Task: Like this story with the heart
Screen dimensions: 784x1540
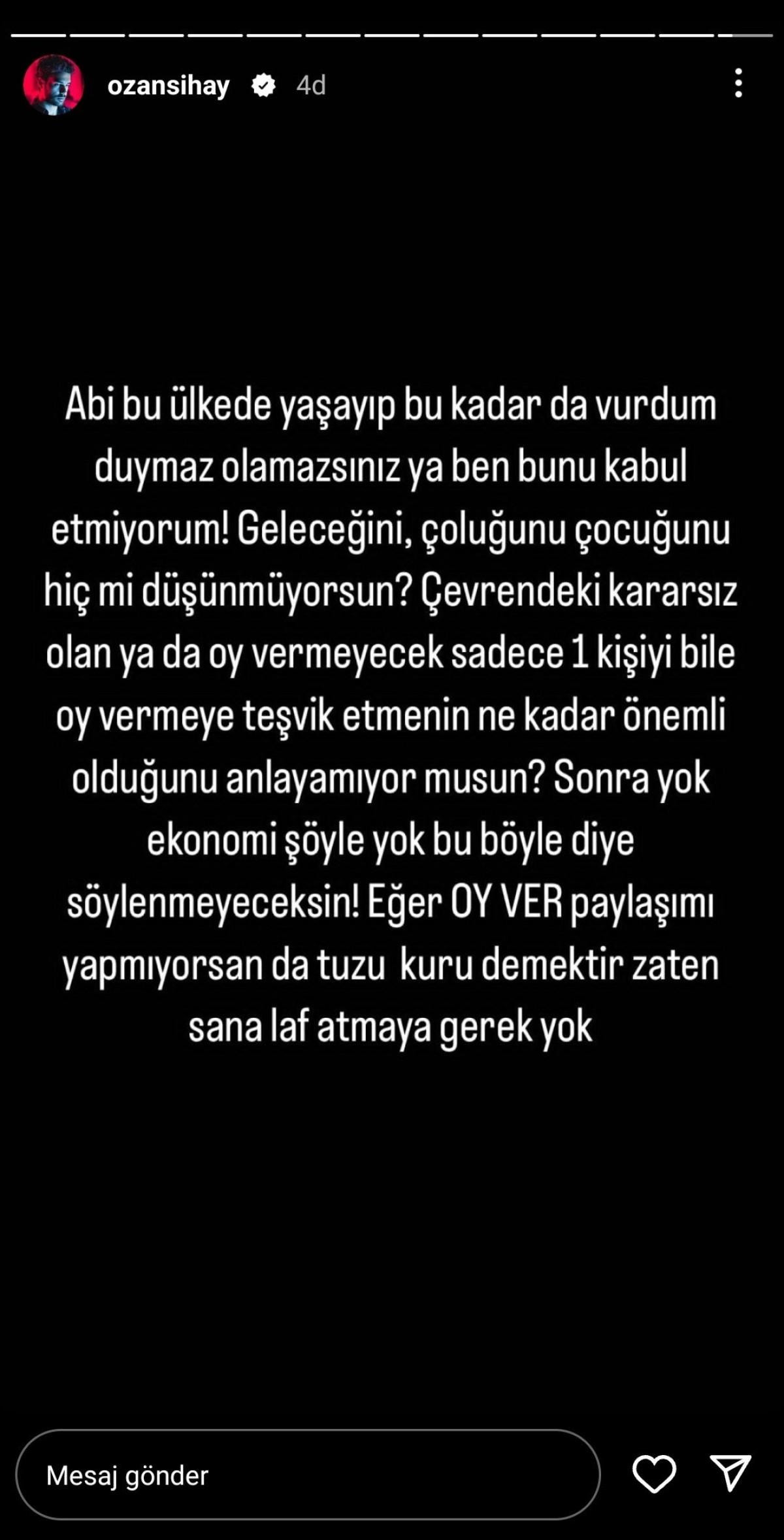Action: tap(654, 1474)
